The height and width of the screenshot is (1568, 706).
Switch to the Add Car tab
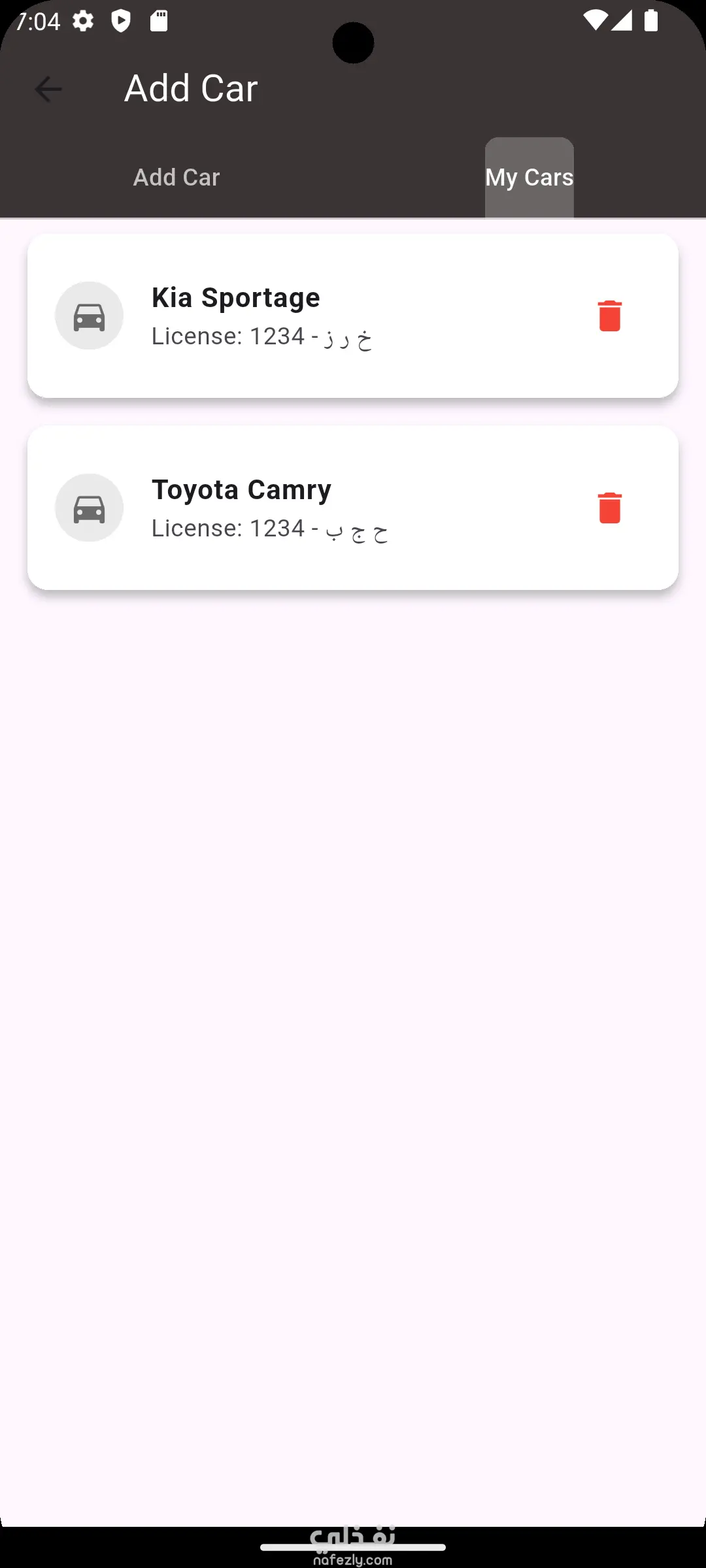coord(176,177)
